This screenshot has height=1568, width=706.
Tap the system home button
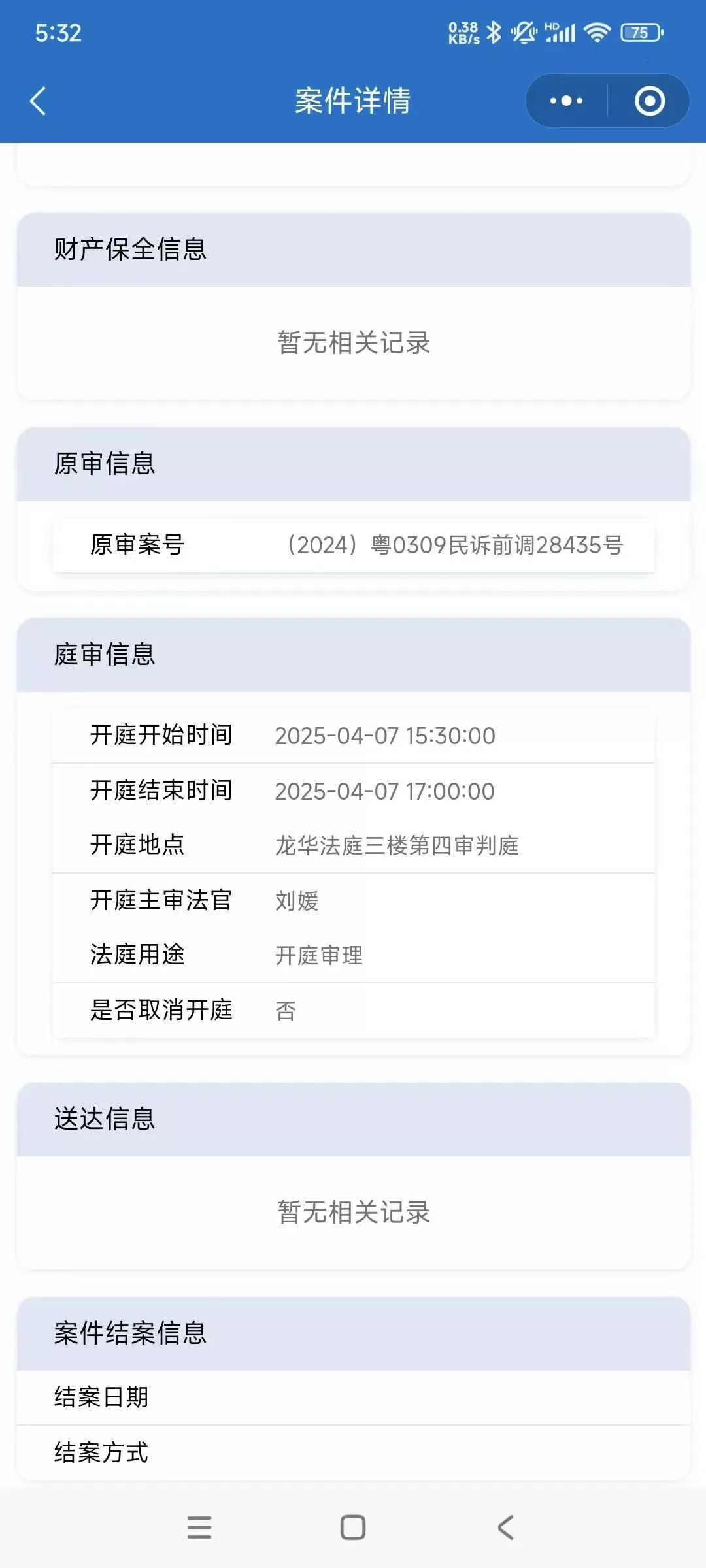click(x=353, y=1527)
